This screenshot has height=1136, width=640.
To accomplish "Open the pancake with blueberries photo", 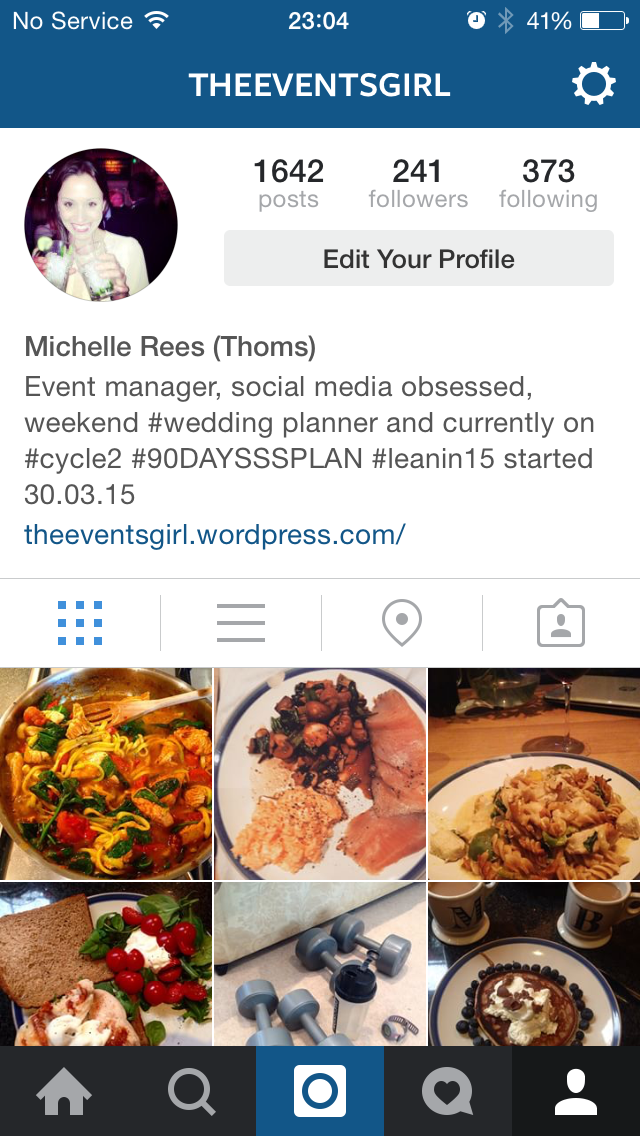I will click(534, 964).
